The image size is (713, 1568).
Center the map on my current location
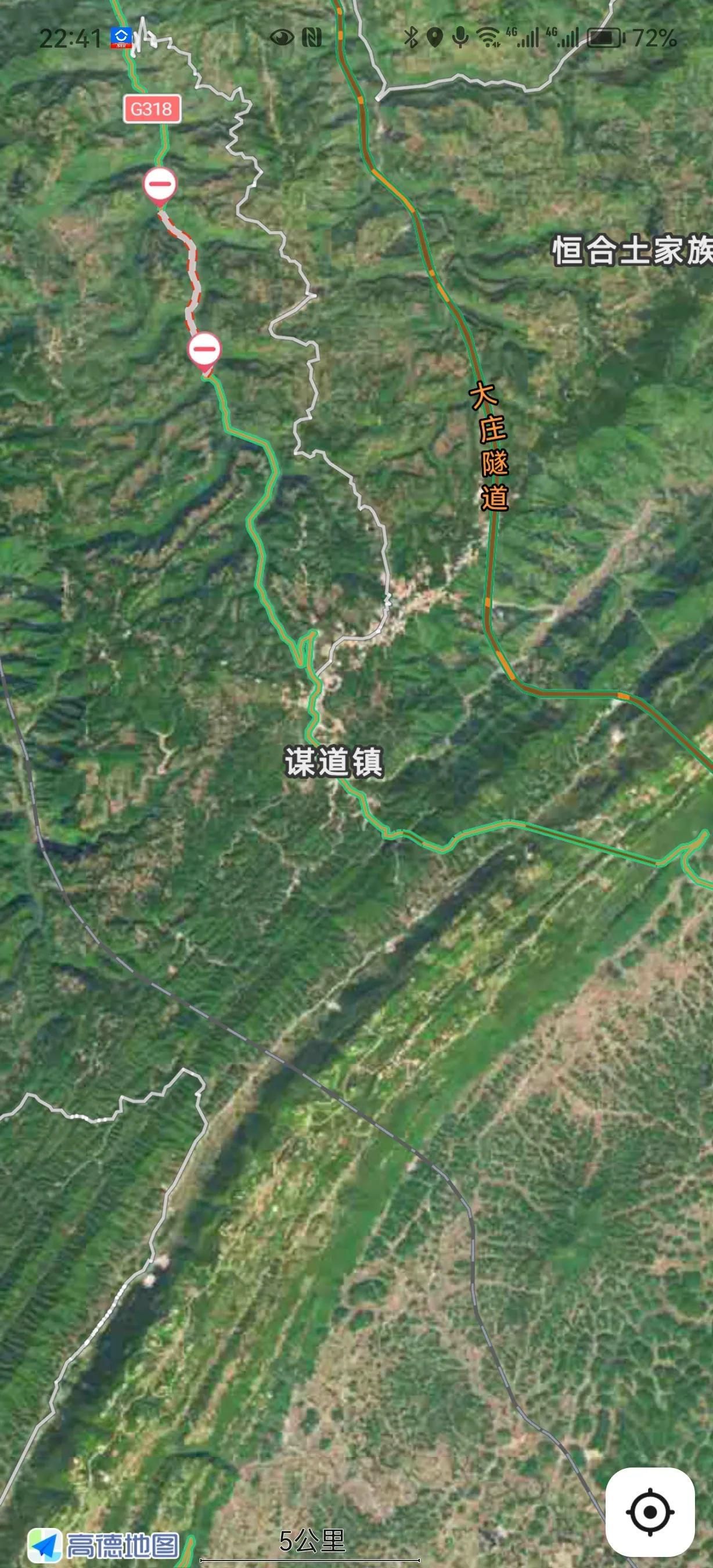tap(650, 1511)
